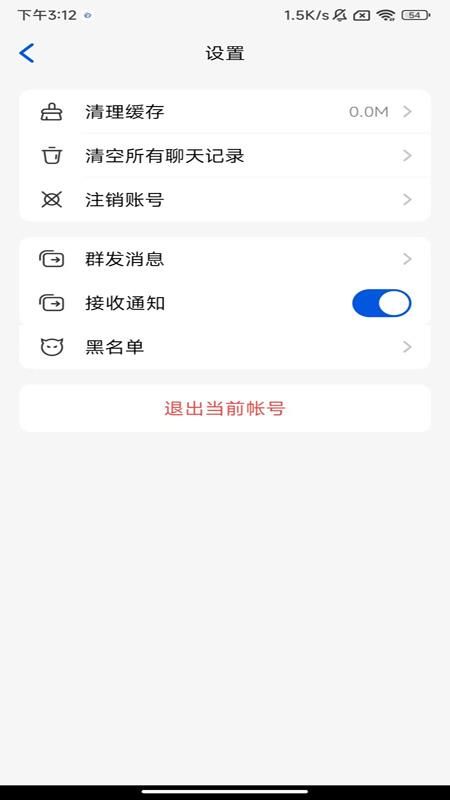Open 群发消息 settings
Screen dimensions: 450x800
[225, 259]
